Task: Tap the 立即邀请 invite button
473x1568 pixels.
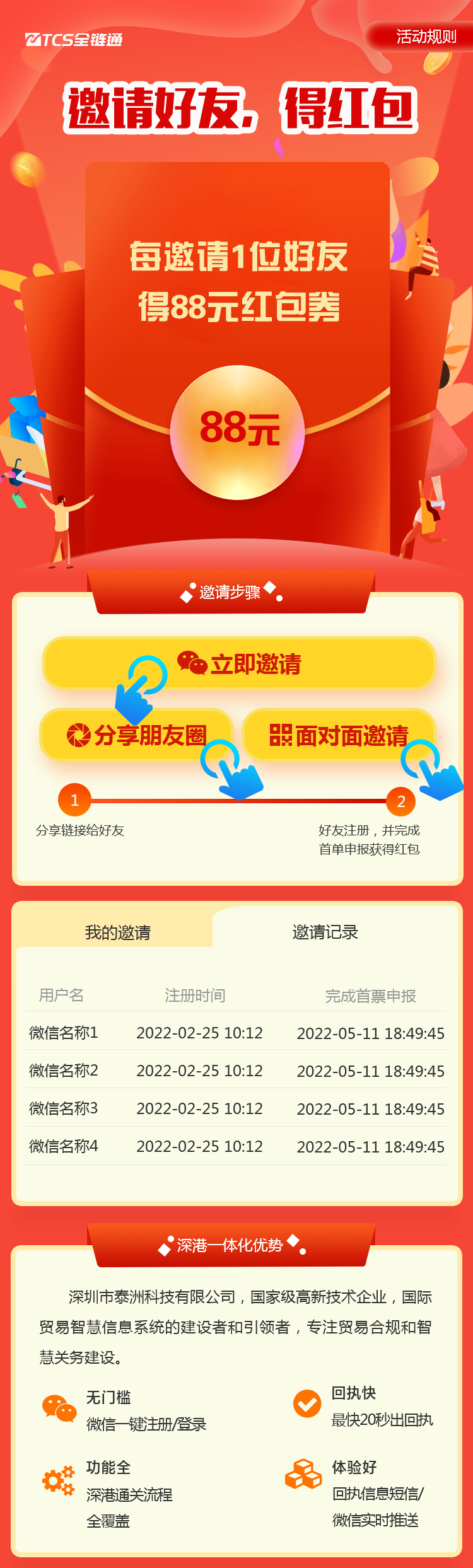Action: [x=239, y=664]
